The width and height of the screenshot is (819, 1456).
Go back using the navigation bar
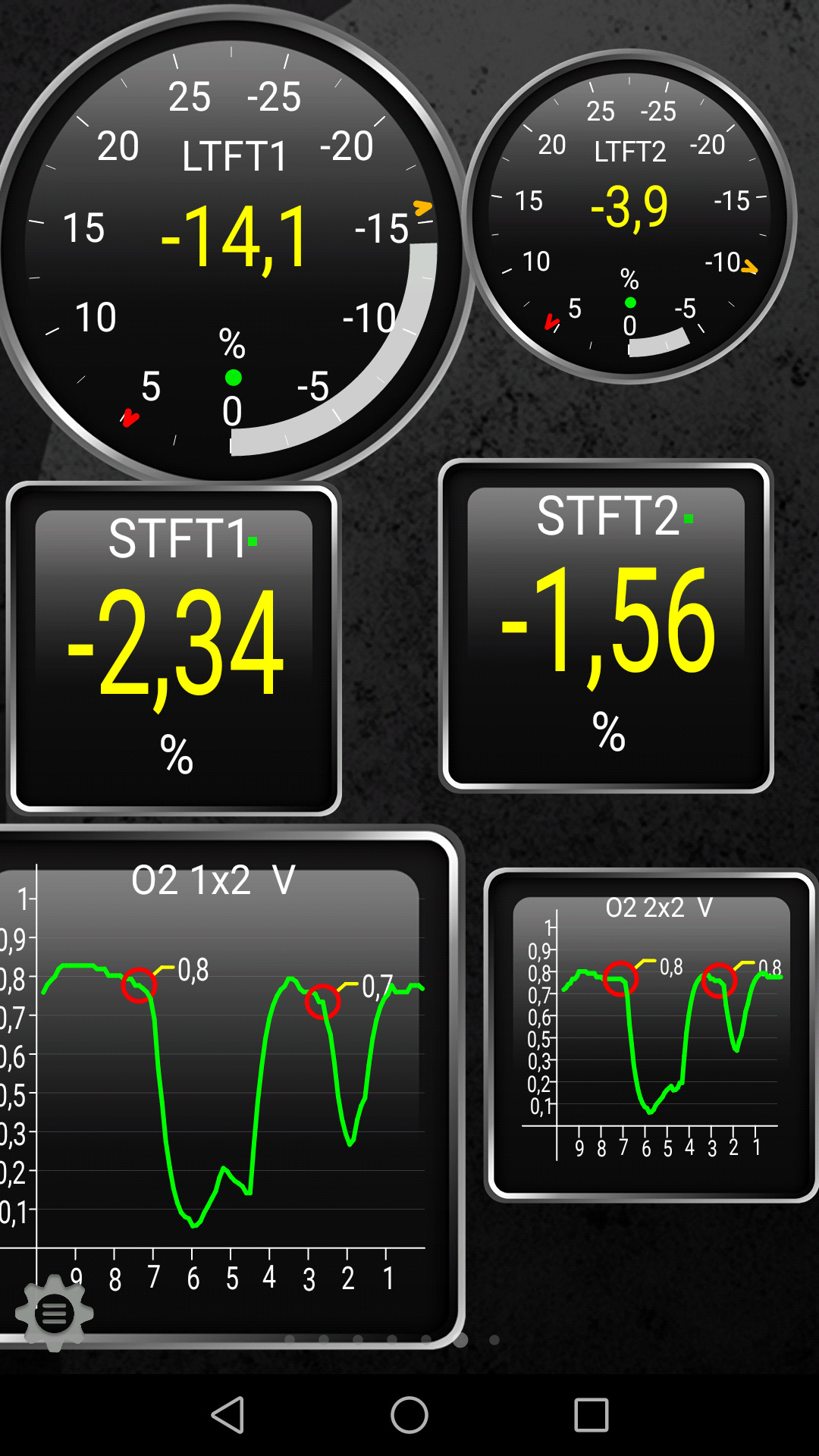pyautogui.click(x=227, y=1415)
